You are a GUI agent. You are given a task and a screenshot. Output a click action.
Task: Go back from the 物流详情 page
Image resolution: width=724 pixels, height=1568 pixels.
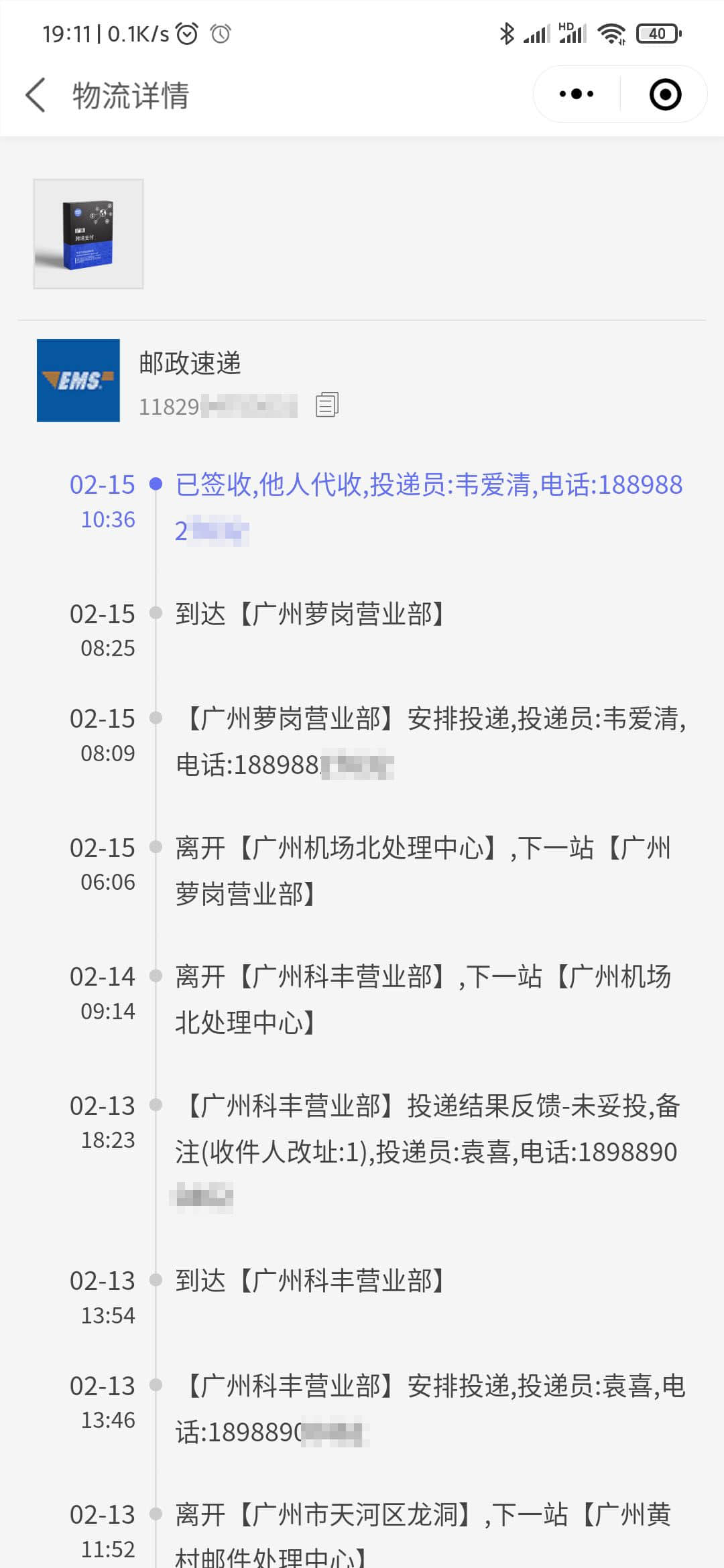point(36,94)
